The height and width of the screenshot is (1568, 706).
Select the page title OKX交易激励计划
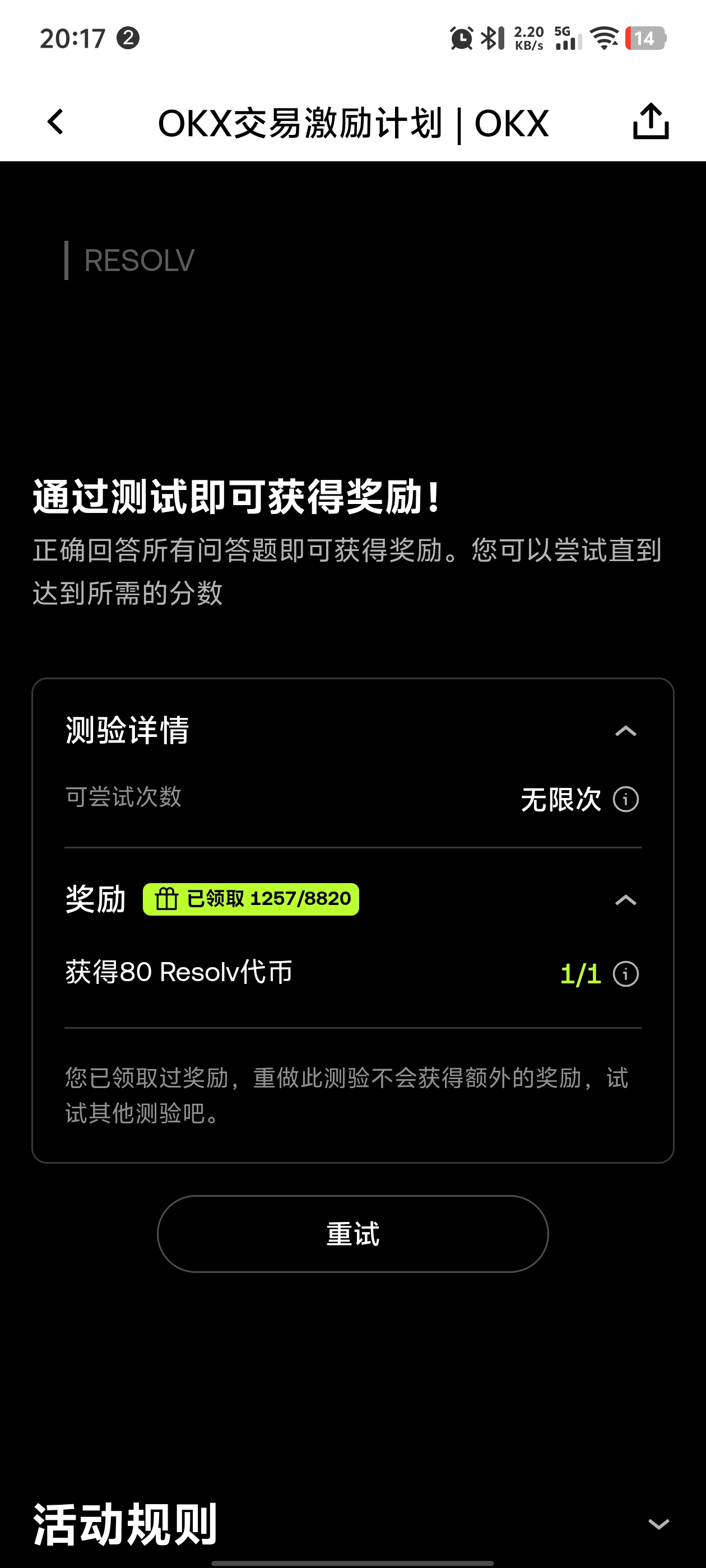[352, 122]
